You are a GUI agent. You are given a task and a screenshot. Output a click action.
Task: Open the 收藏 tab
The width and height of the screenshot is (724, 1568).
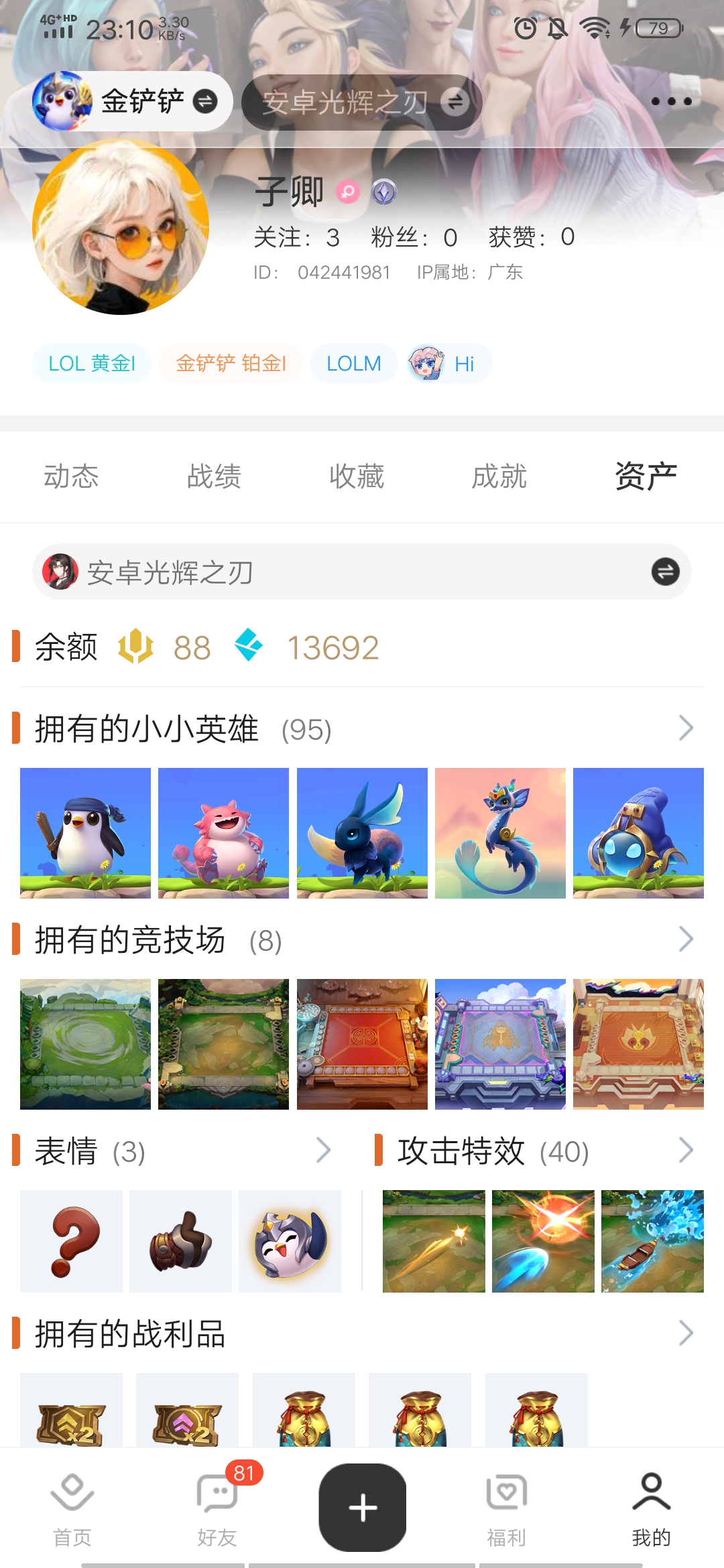pyautogui.click(x=357, y=476)
